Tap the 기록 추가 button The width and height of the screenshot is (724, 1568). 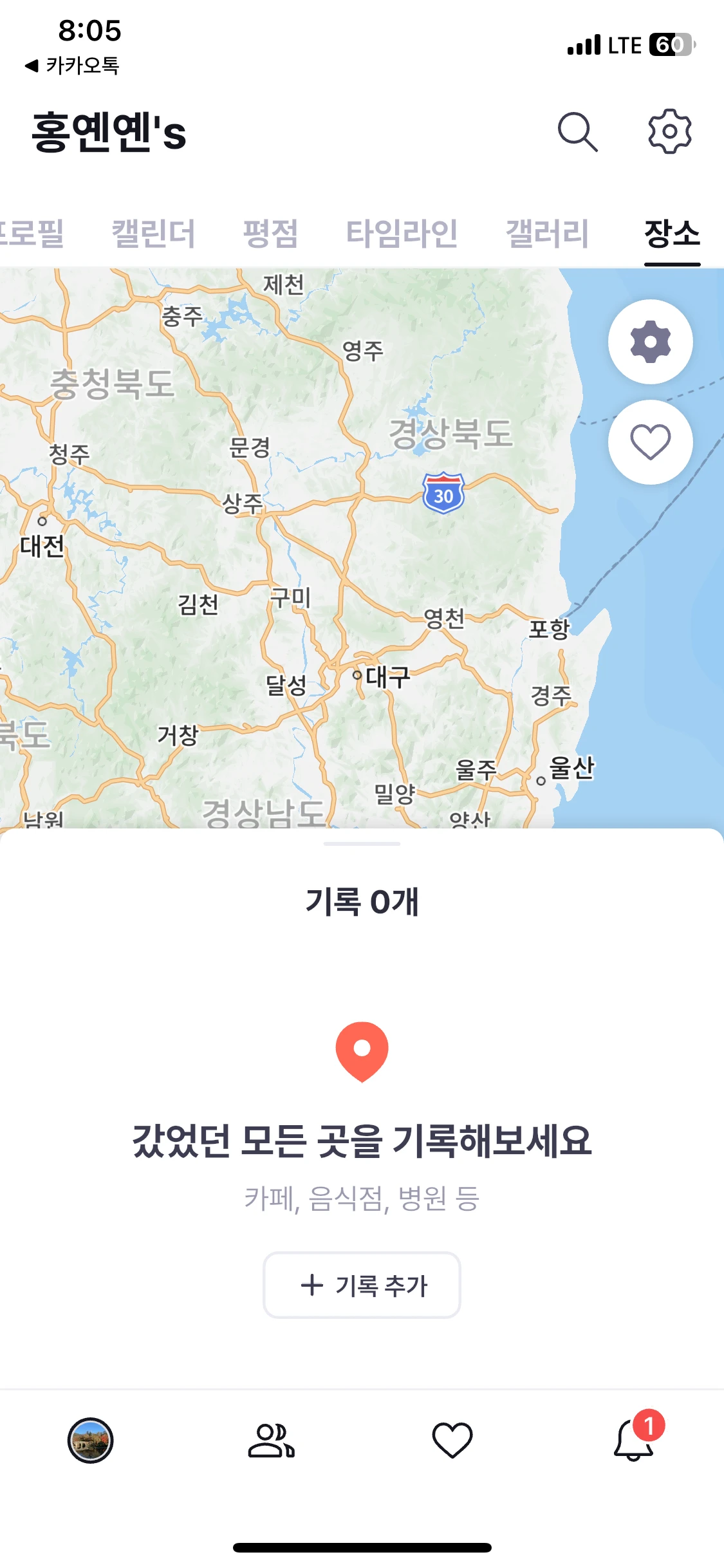362,1285
